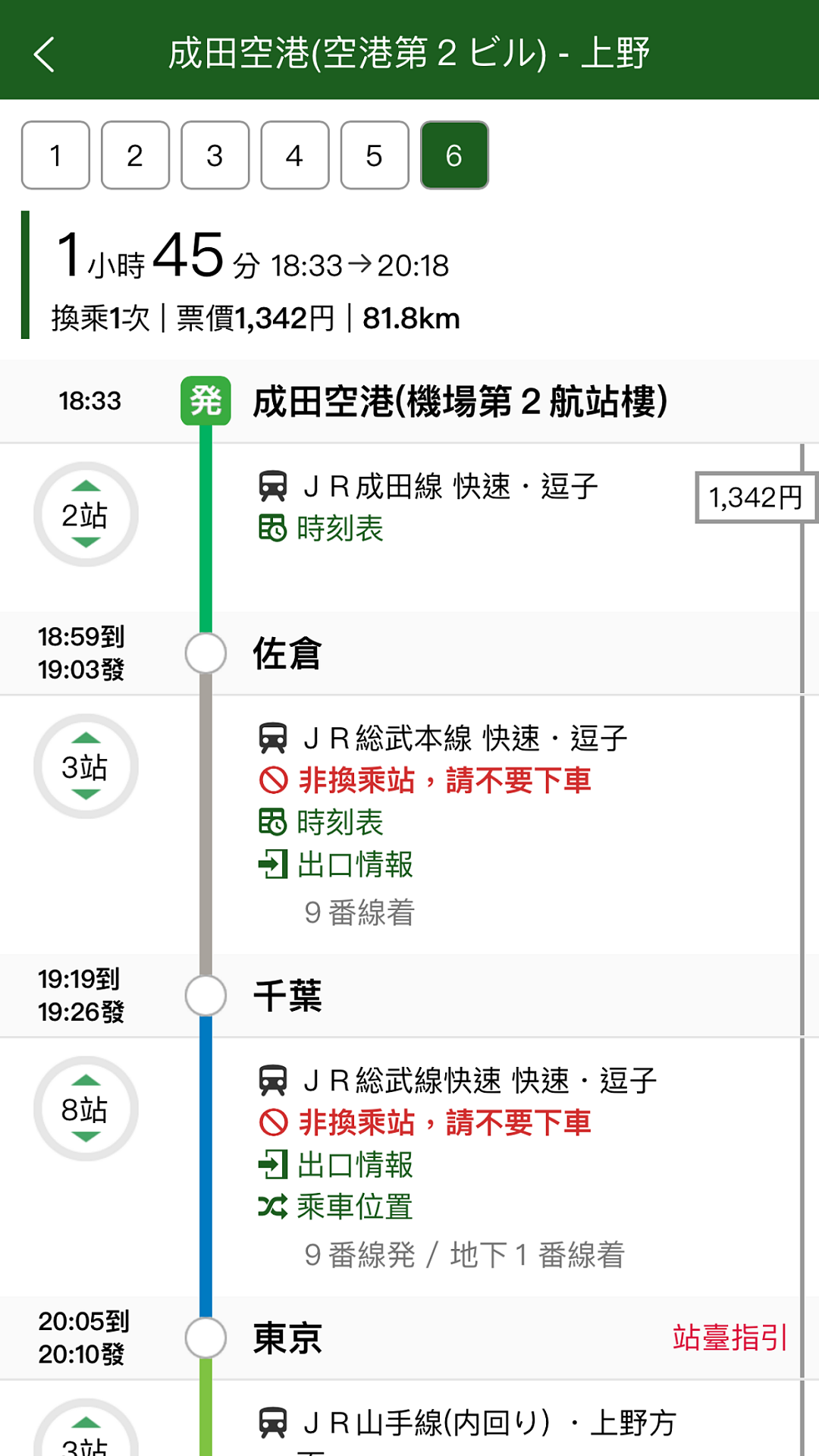This screenshot has width=819, height=1456.
Task: Switch to route option 5
Action: (373, 155)
